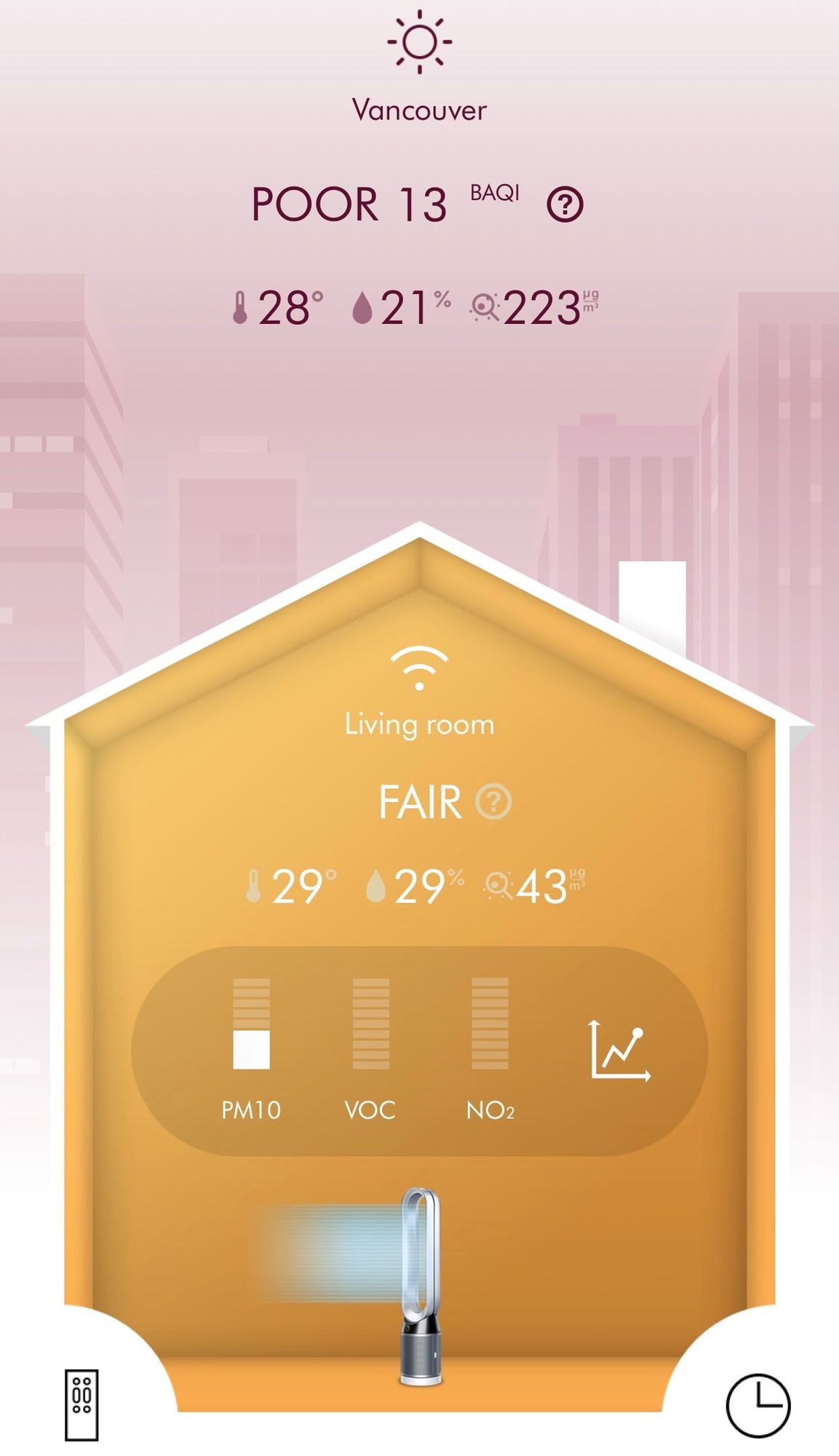Image resolution: width=839 pixels, height=1456 pixels.
Task: Open the indoor FAIR quality help icon
Action: click(x=493, y=802)
